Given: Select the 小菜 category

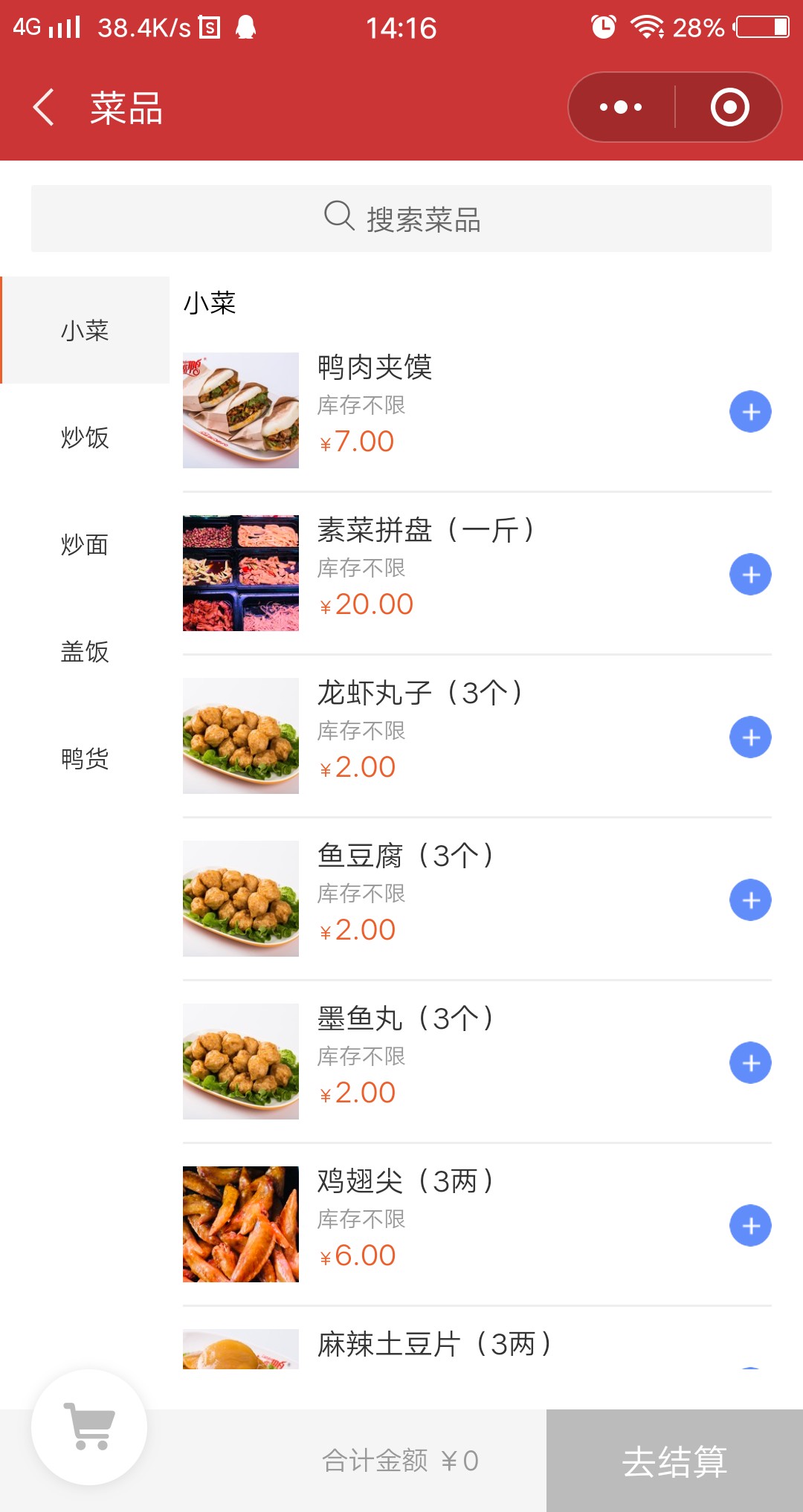Looking at the screenshot, I should point(85,330).
